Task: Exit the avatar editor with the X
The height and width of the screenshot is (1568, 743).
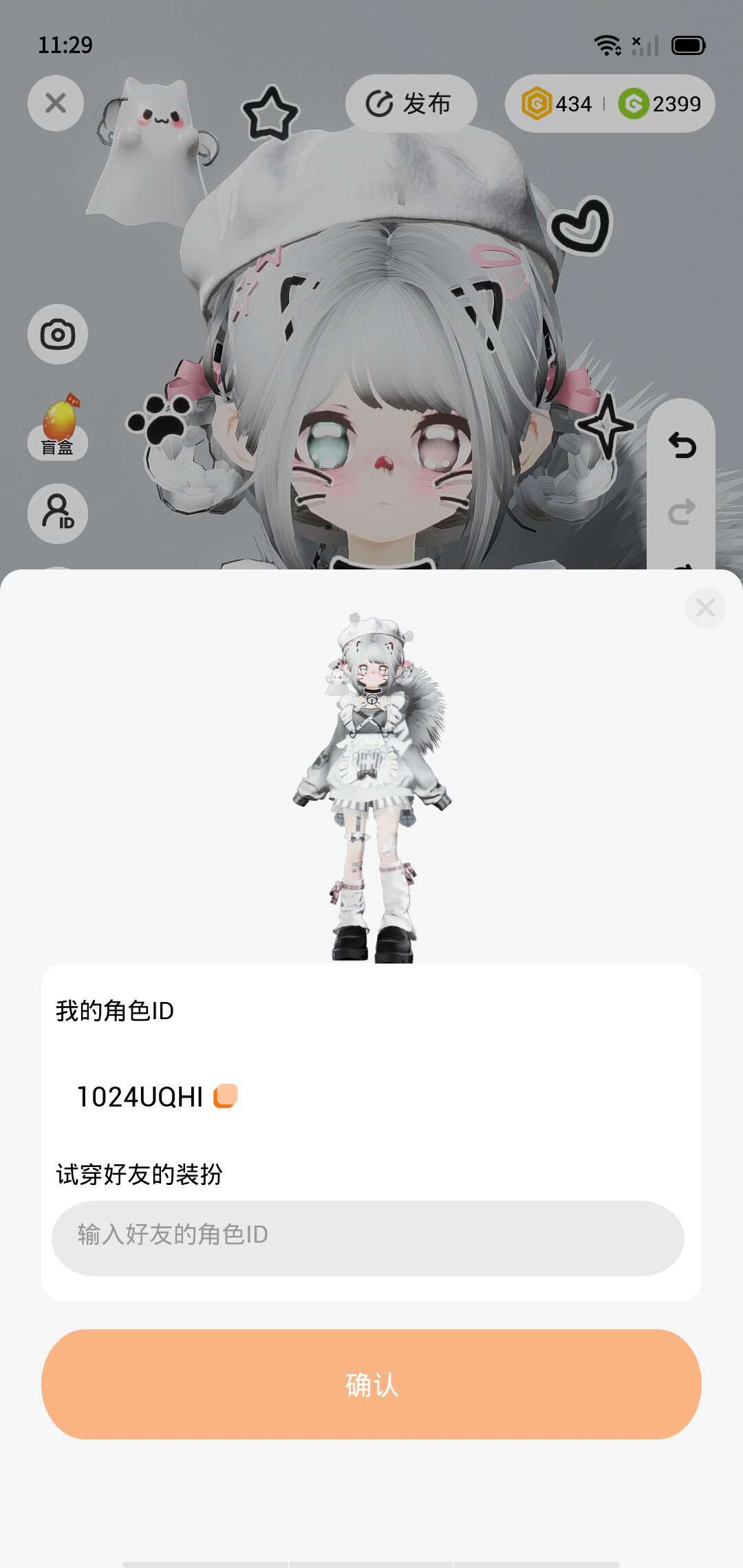Action: [x=56, y=104]
